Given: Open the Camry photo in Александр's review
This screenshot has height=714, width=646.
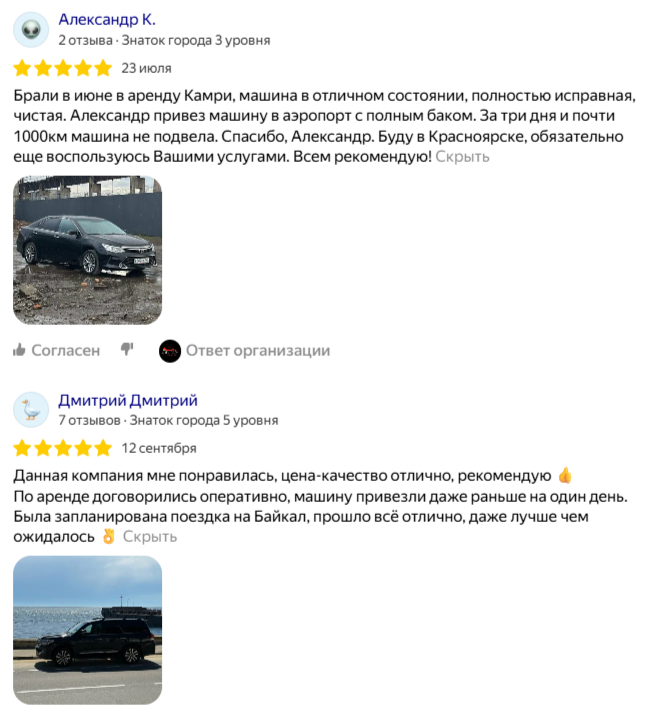Looking at the screenshot, I should click(x=87, y=250).
